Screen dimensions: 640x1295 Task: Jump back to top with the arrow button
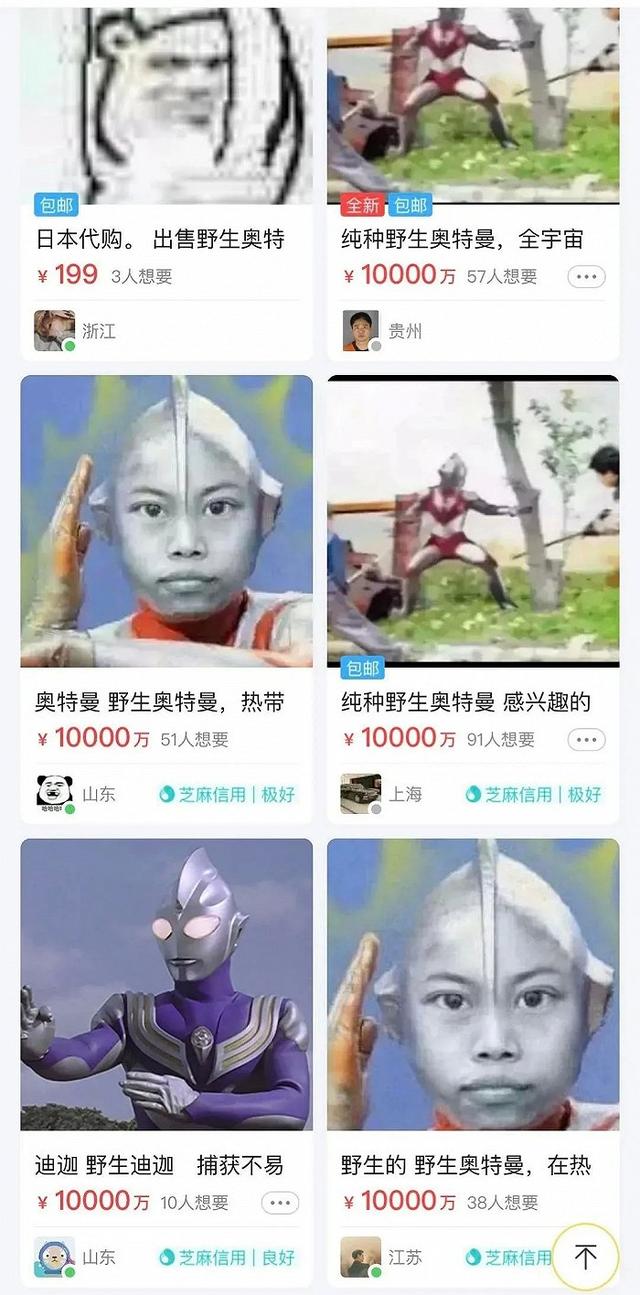point(585,1257)
